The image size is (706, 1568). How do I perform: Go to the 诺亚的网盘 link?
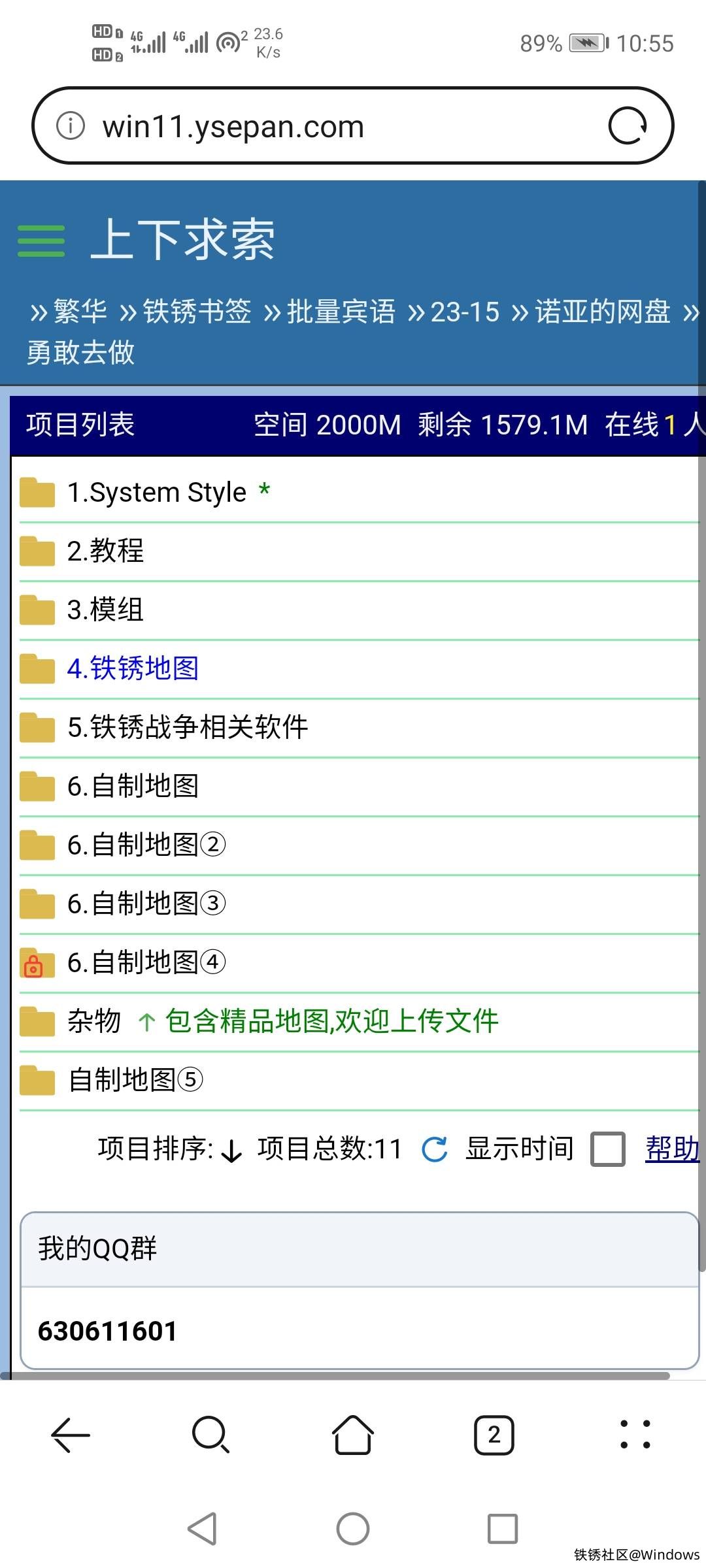tap(602, 311)
